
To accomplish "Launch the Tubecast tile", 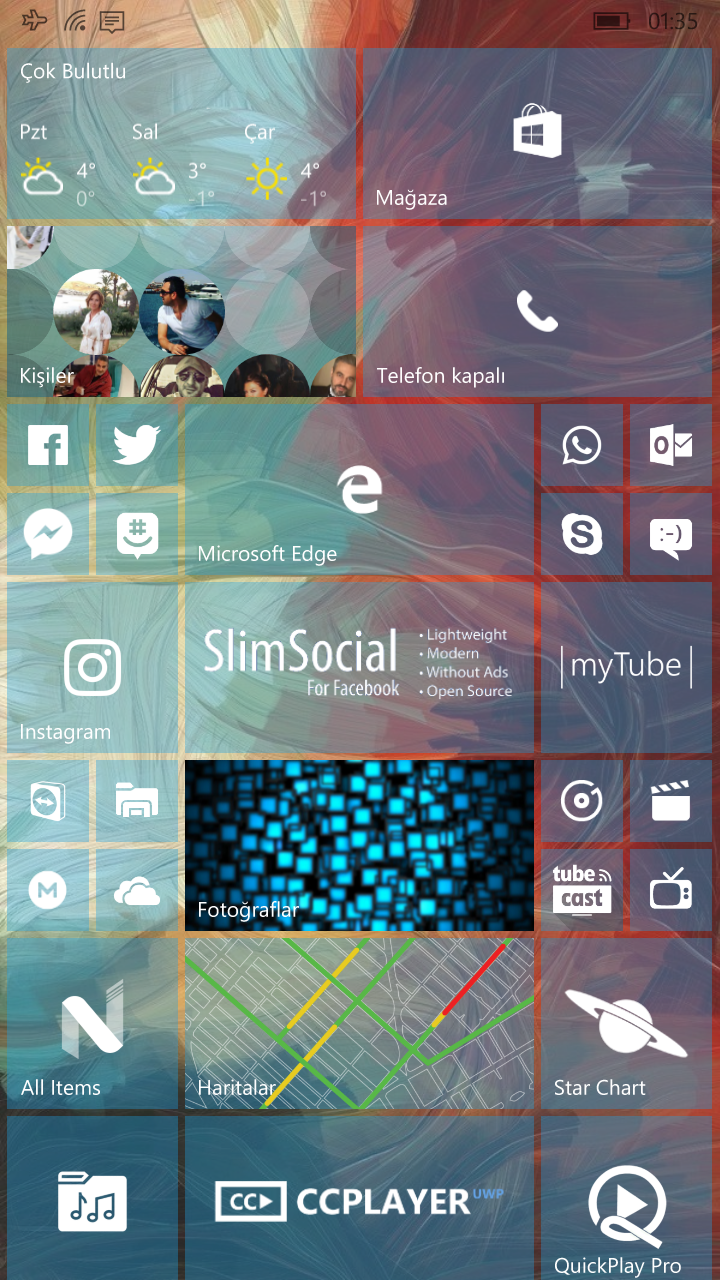I will [x=582, y=891].
